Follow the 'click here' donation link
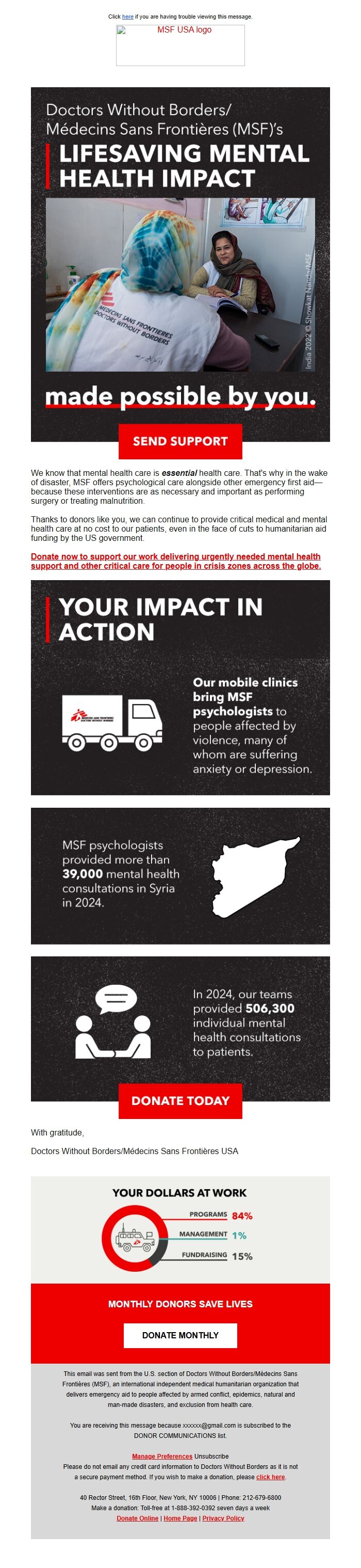The image size is (361, 1568). pyautogui.click(x=270, y=1477)
